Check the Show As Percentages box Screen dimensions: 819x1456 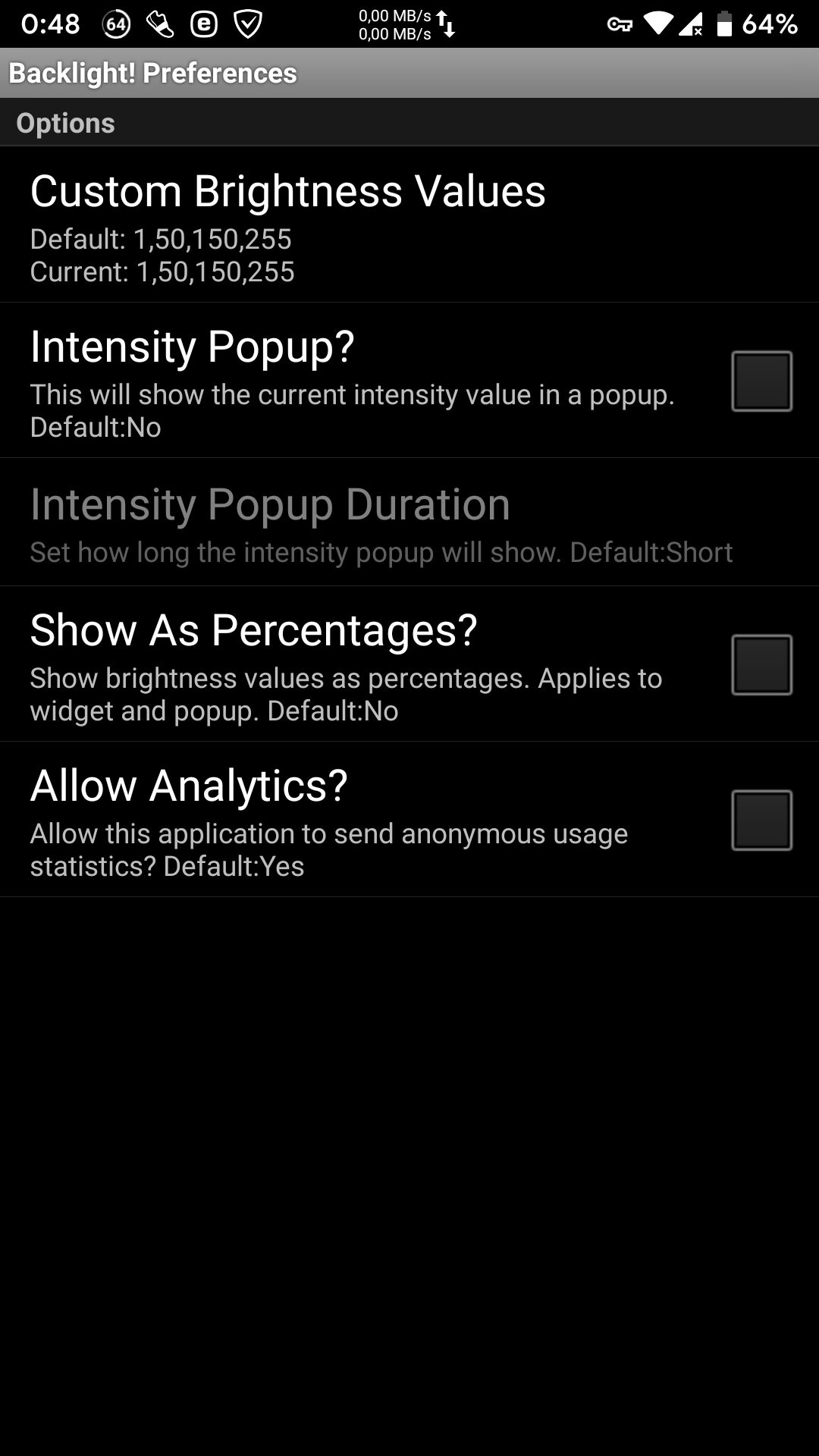pos(761,664)
